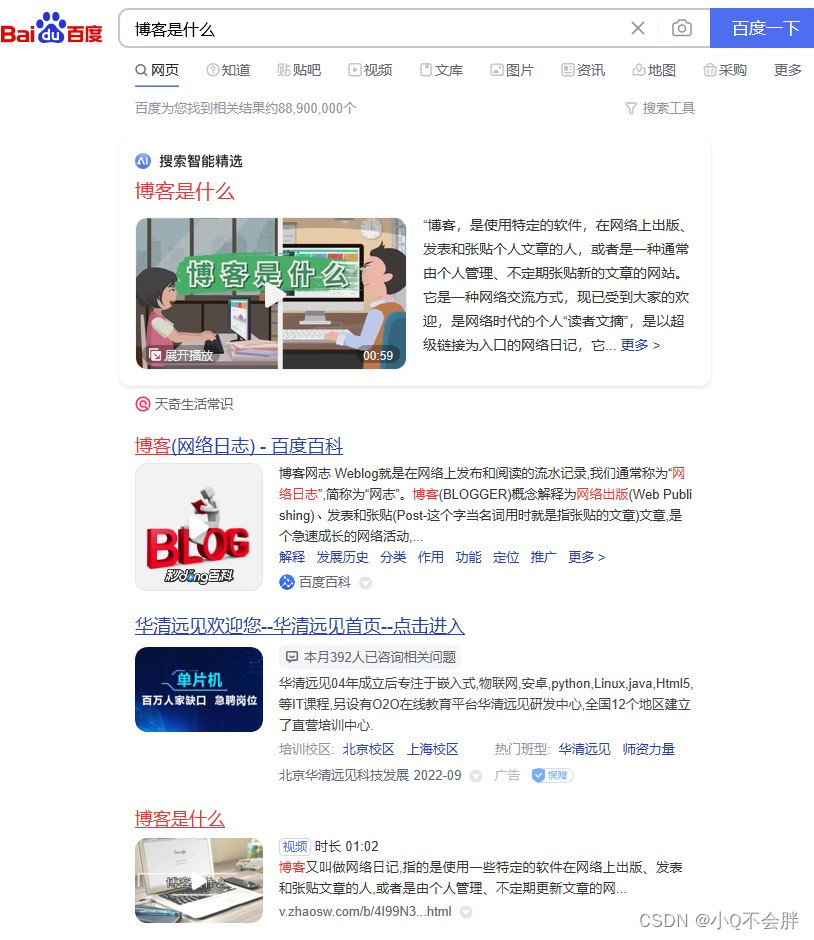814x940 pixels.
Task: Show more search categories via 更多
Action: tap(788, 70)
